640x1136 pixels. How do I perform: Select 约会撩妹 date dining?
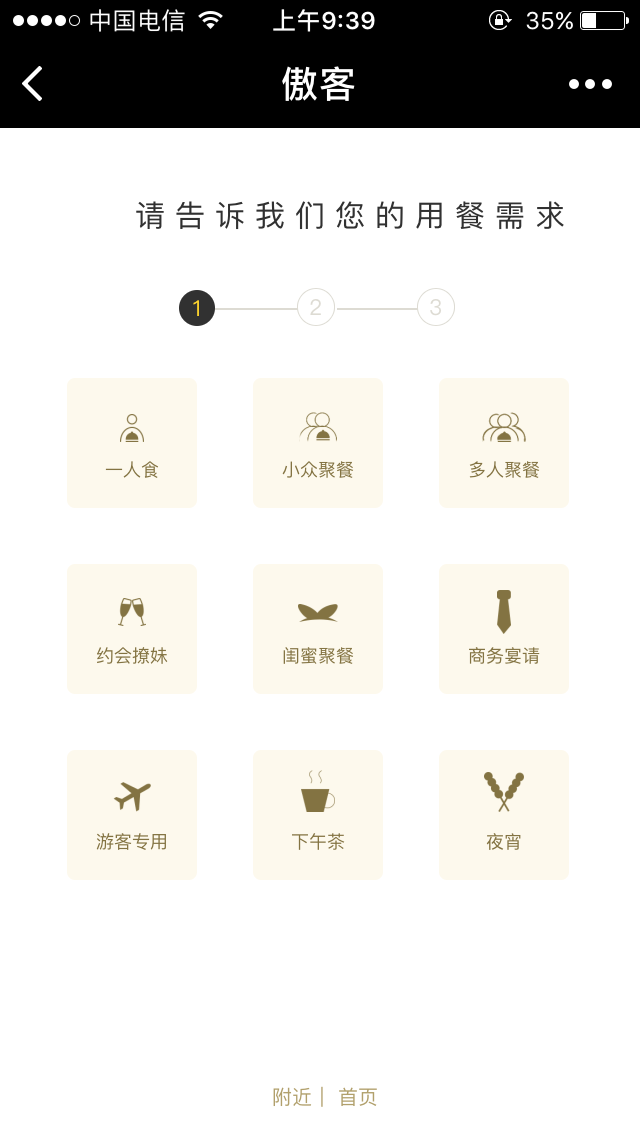coord(132,629)
